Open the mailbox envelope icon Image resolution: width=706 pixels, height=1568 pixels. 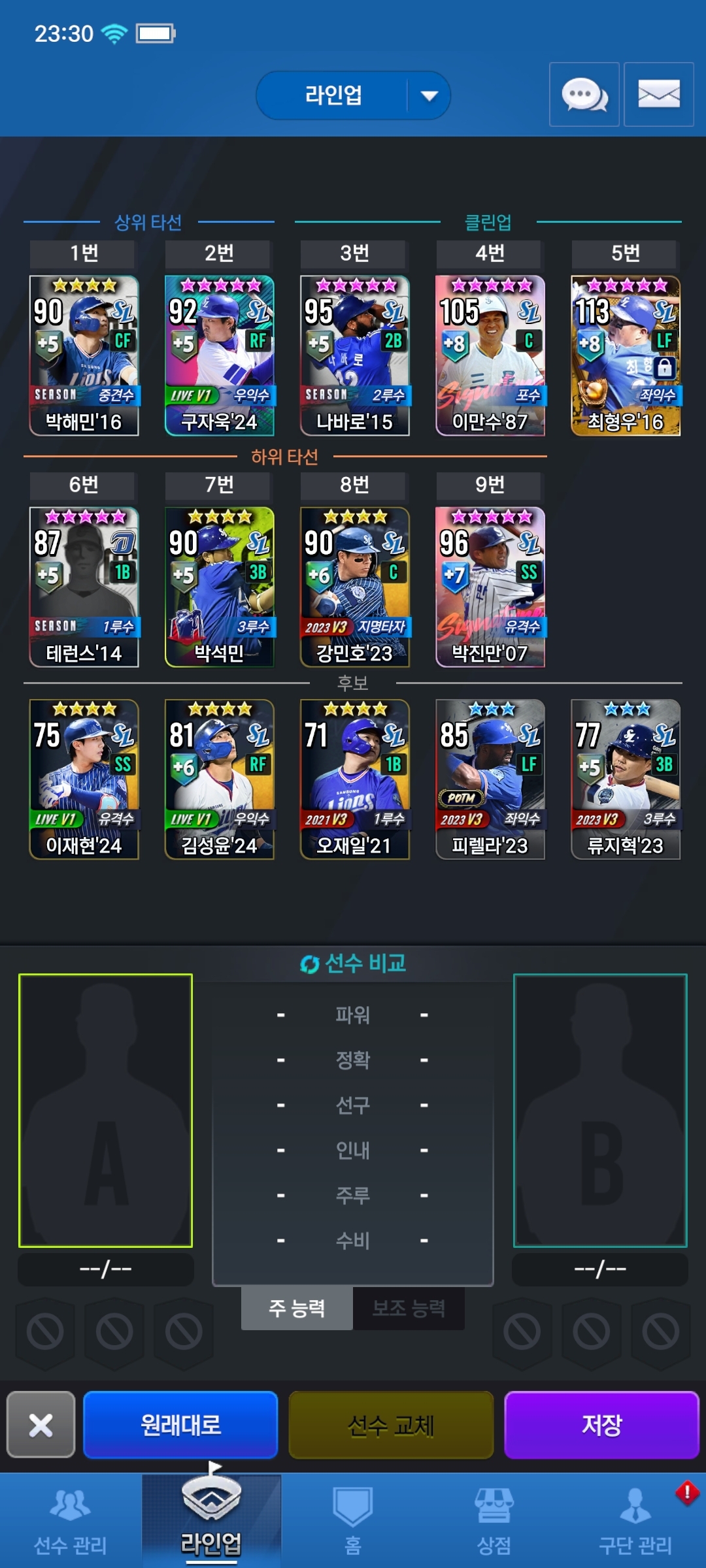(658, 95)
